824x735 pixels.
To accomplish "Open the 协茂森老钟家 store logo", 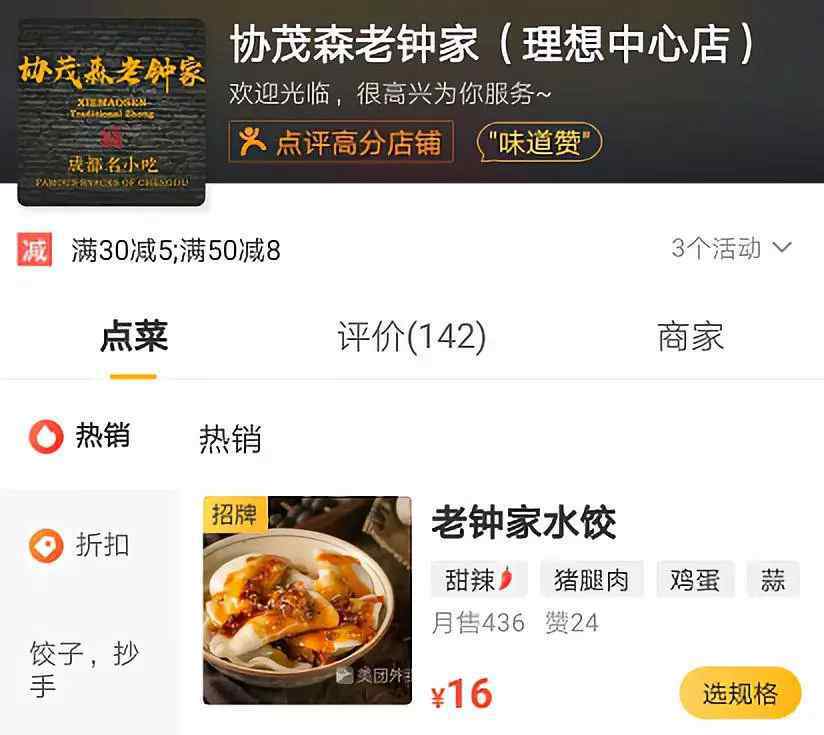I will click(x=111, y=112).
